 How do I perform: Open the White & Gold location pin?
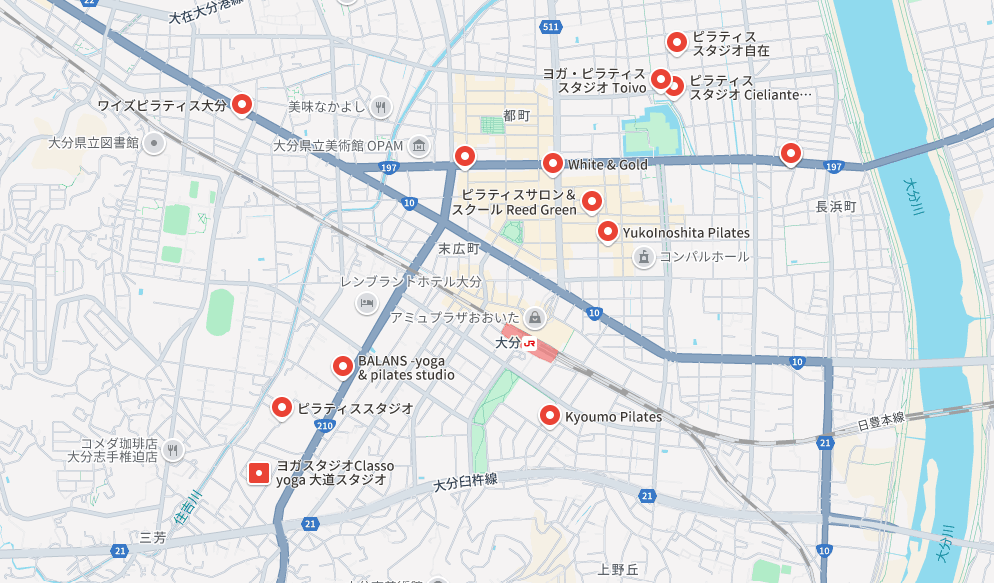click(x=552, y=163)
